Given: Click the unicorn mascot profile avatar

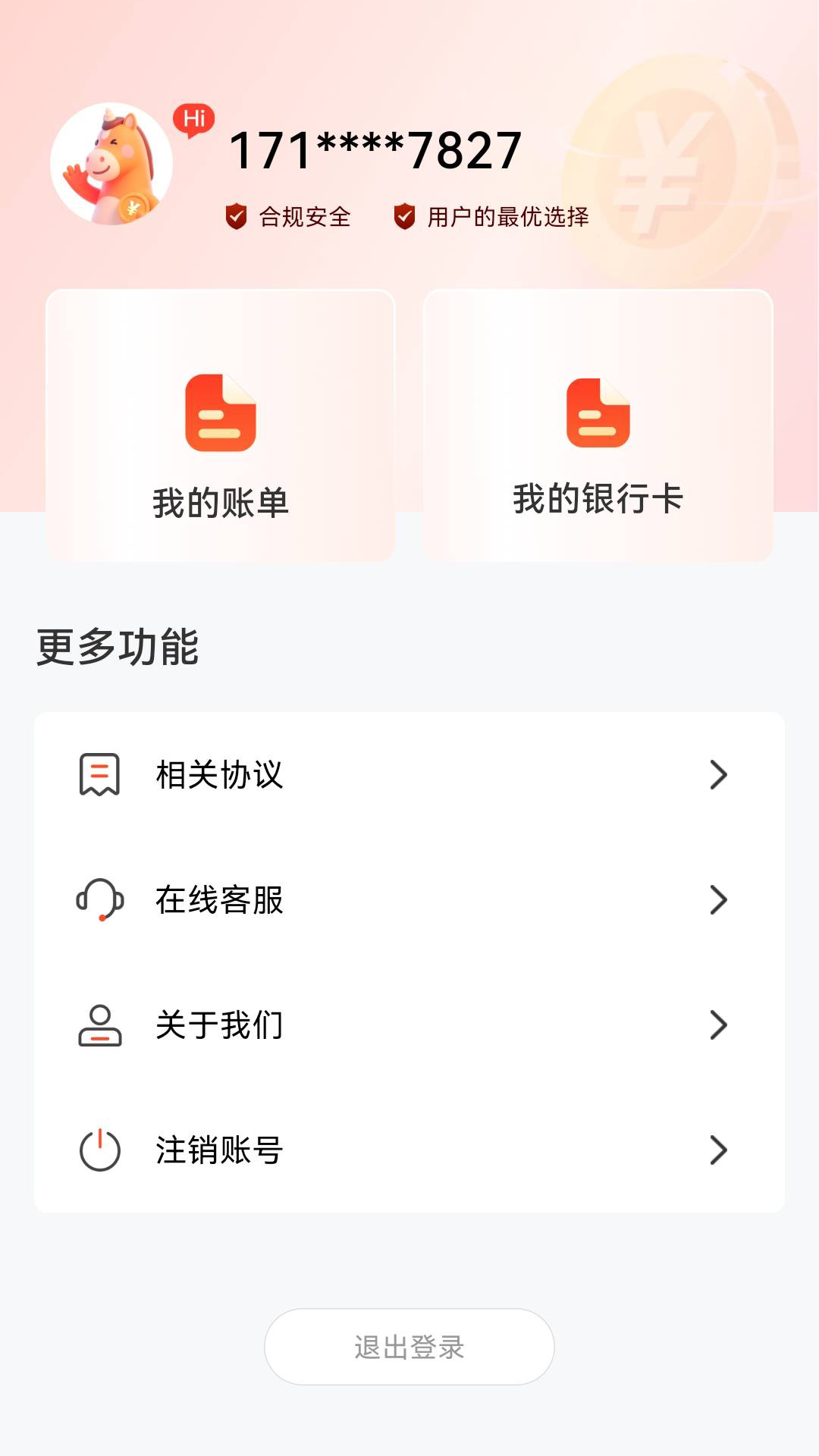Looking at the screenshot, I should 111,165.
